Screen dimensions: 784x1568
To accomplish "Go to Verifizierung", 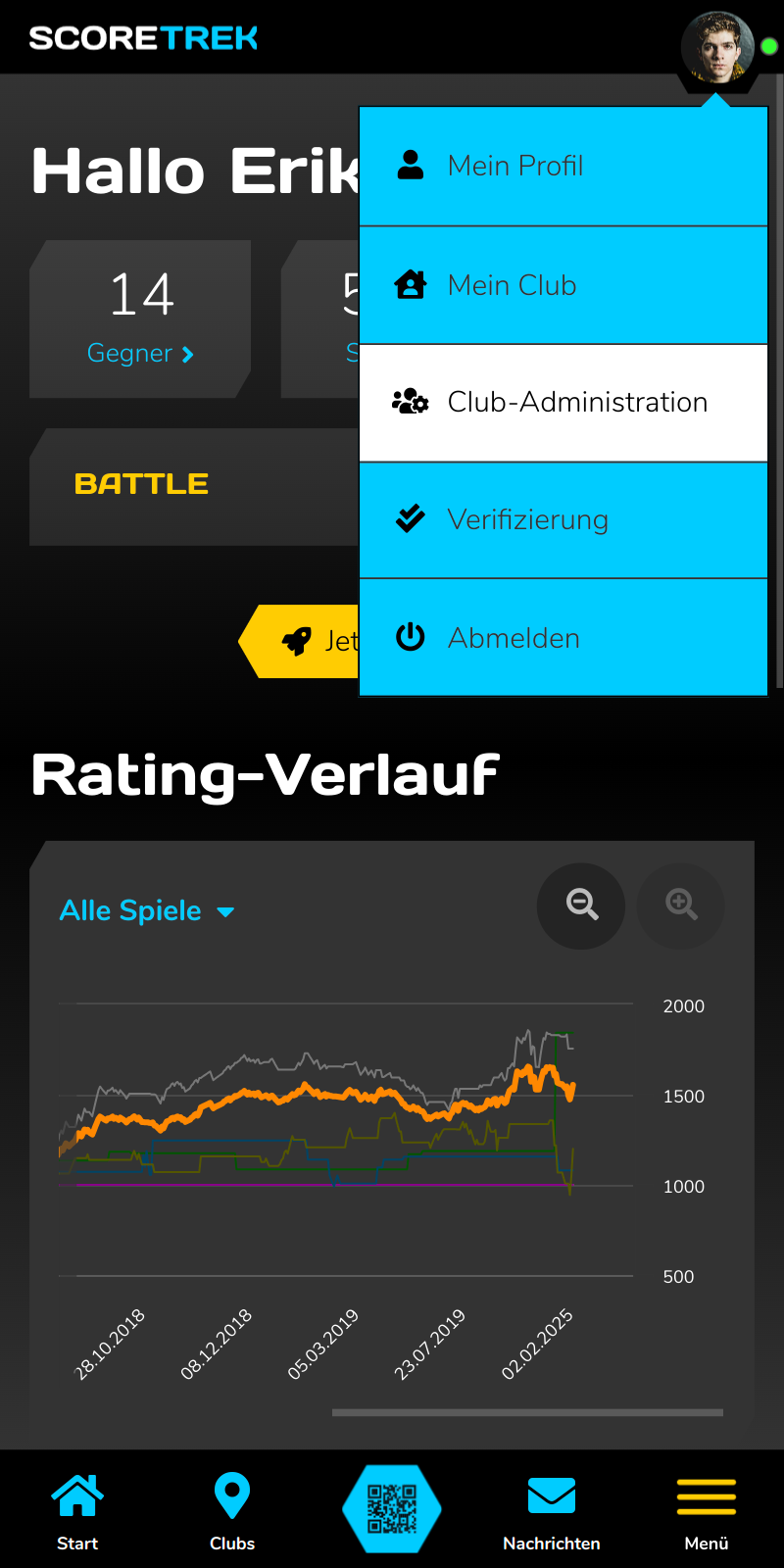I will (563, 520).
